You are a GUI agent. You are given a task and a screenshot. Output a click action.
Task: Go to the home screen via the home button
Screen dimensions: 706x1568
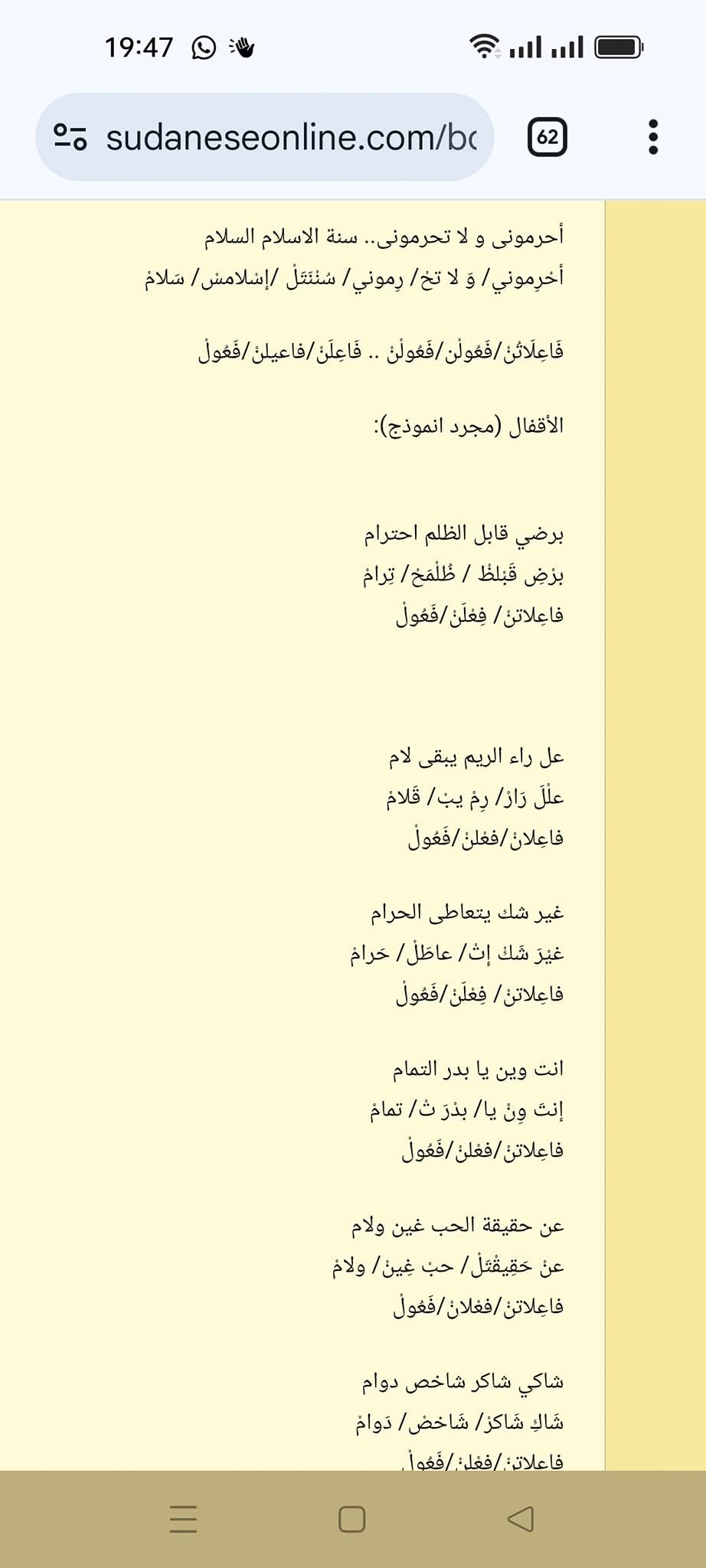[x=351, y=1519]
